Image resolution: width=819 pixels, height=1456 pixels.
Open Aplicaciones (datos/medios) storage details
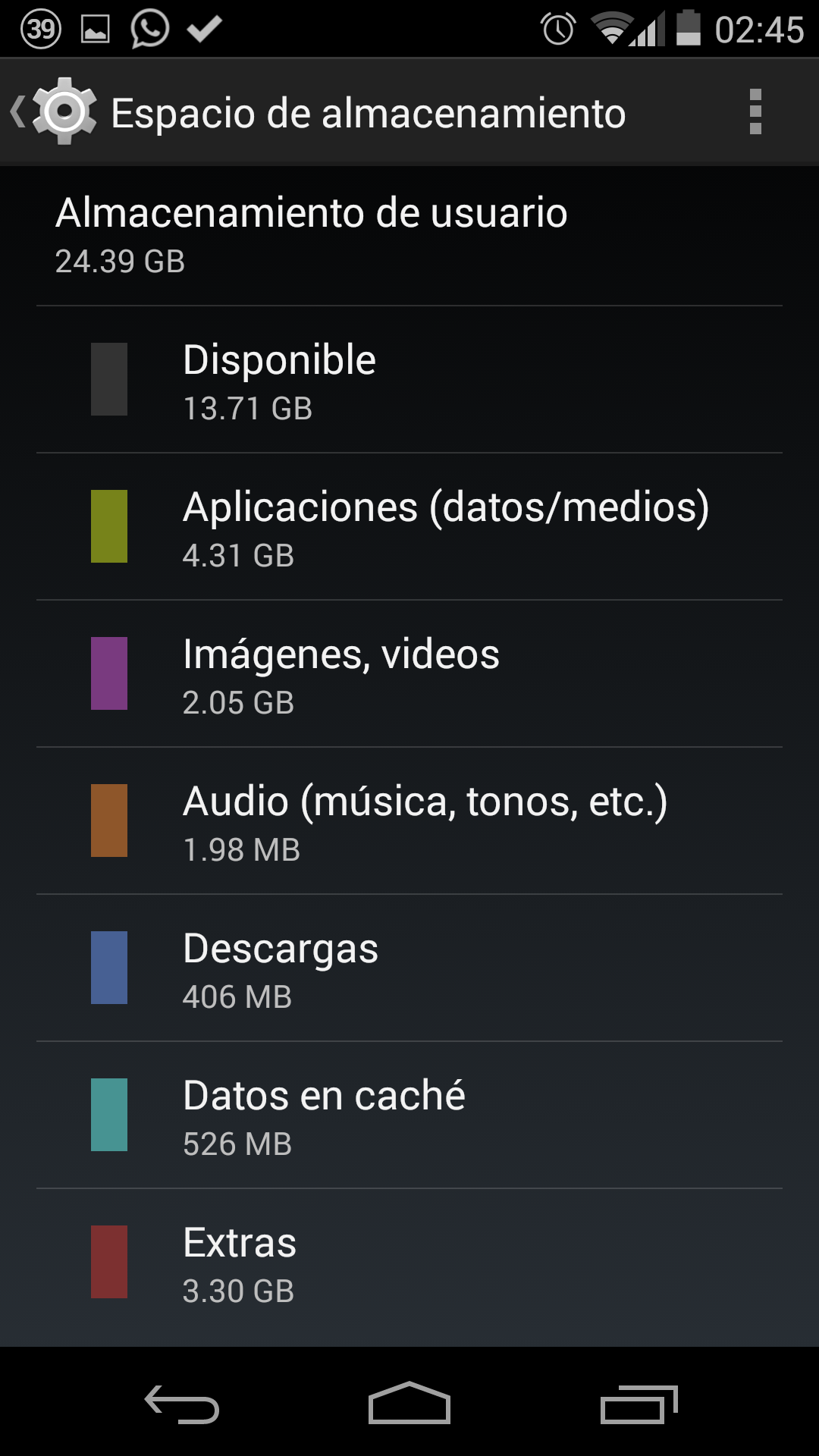pos(409,526)
